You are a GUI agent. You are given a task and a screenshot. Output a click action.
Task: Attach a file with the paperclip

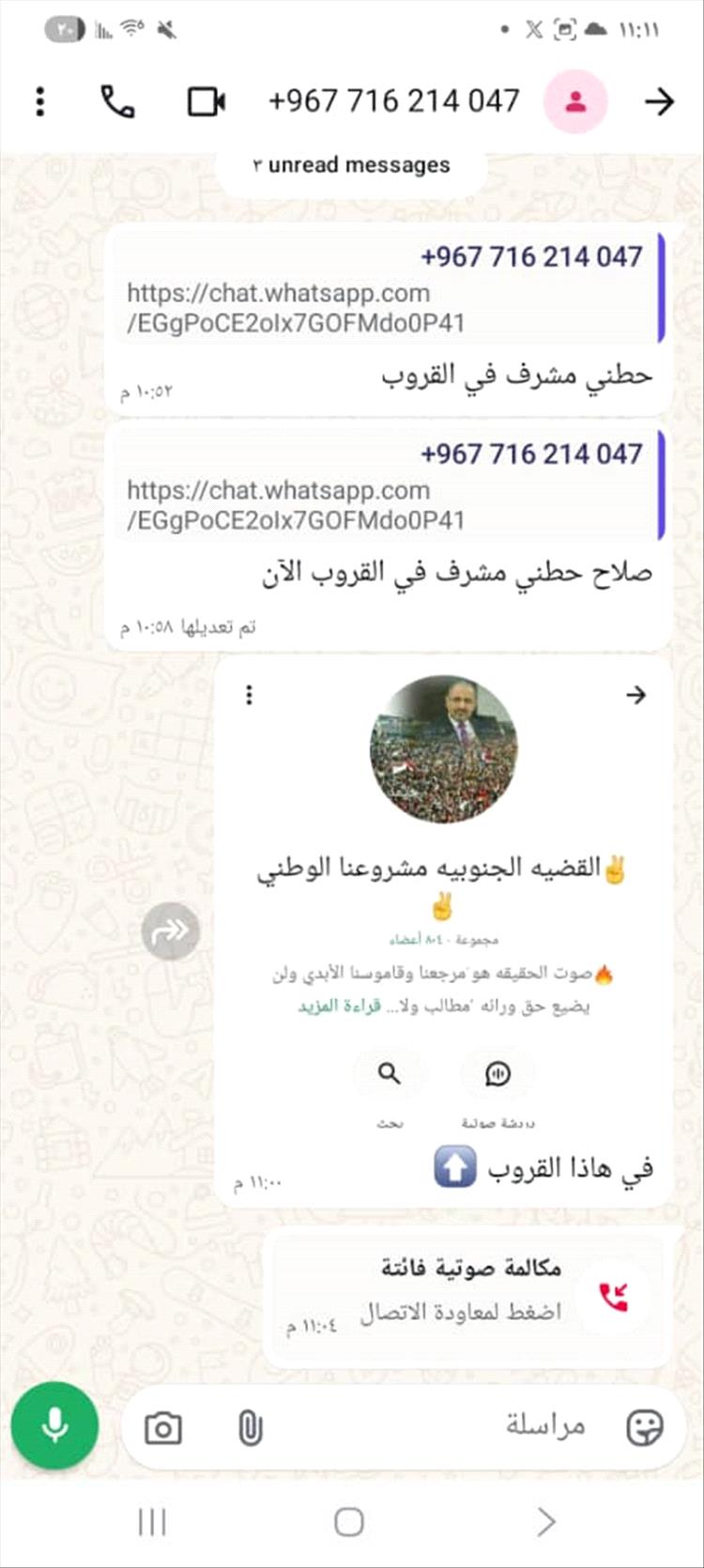click(x=250, y=1428)
